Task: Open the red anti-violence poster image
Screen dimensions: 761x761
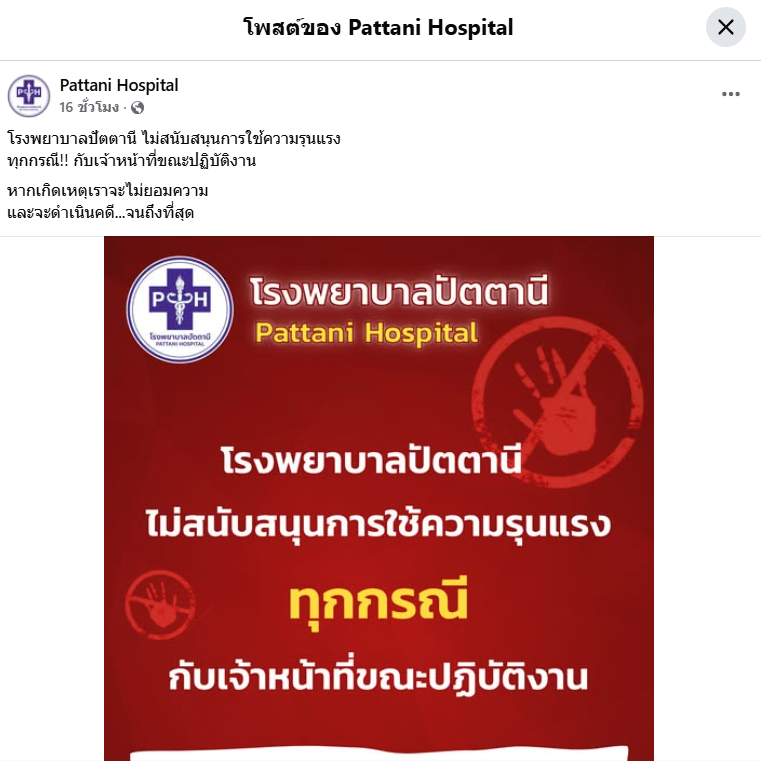Action: click(378, 500)
